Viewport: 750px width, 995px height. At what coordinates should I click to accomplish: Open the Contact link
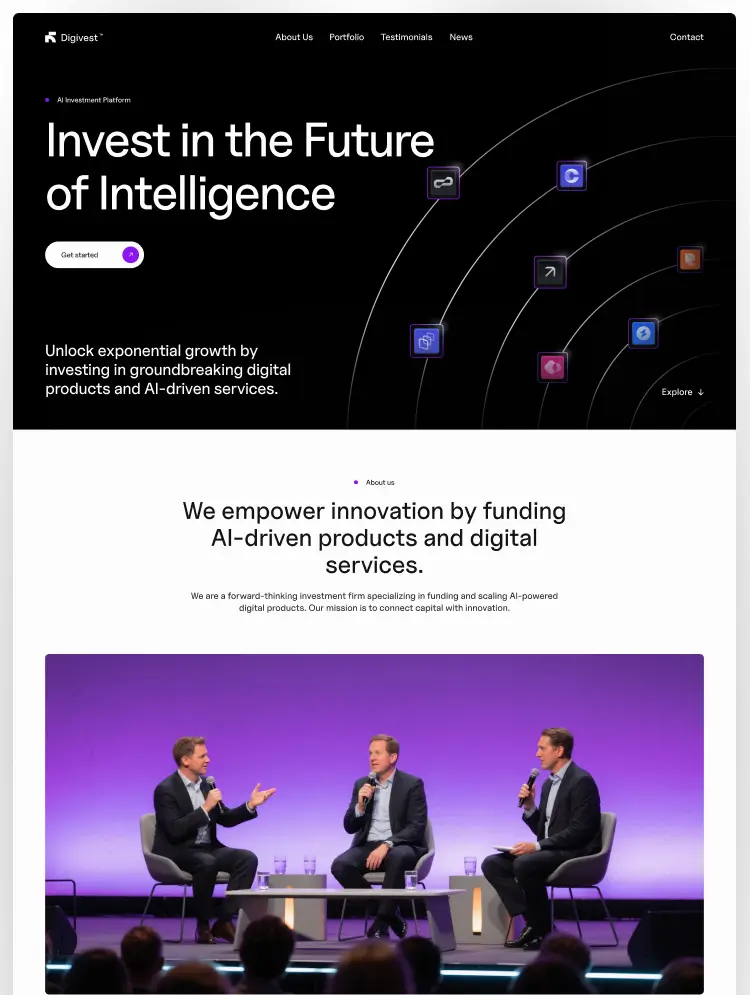tap(686, 37)
